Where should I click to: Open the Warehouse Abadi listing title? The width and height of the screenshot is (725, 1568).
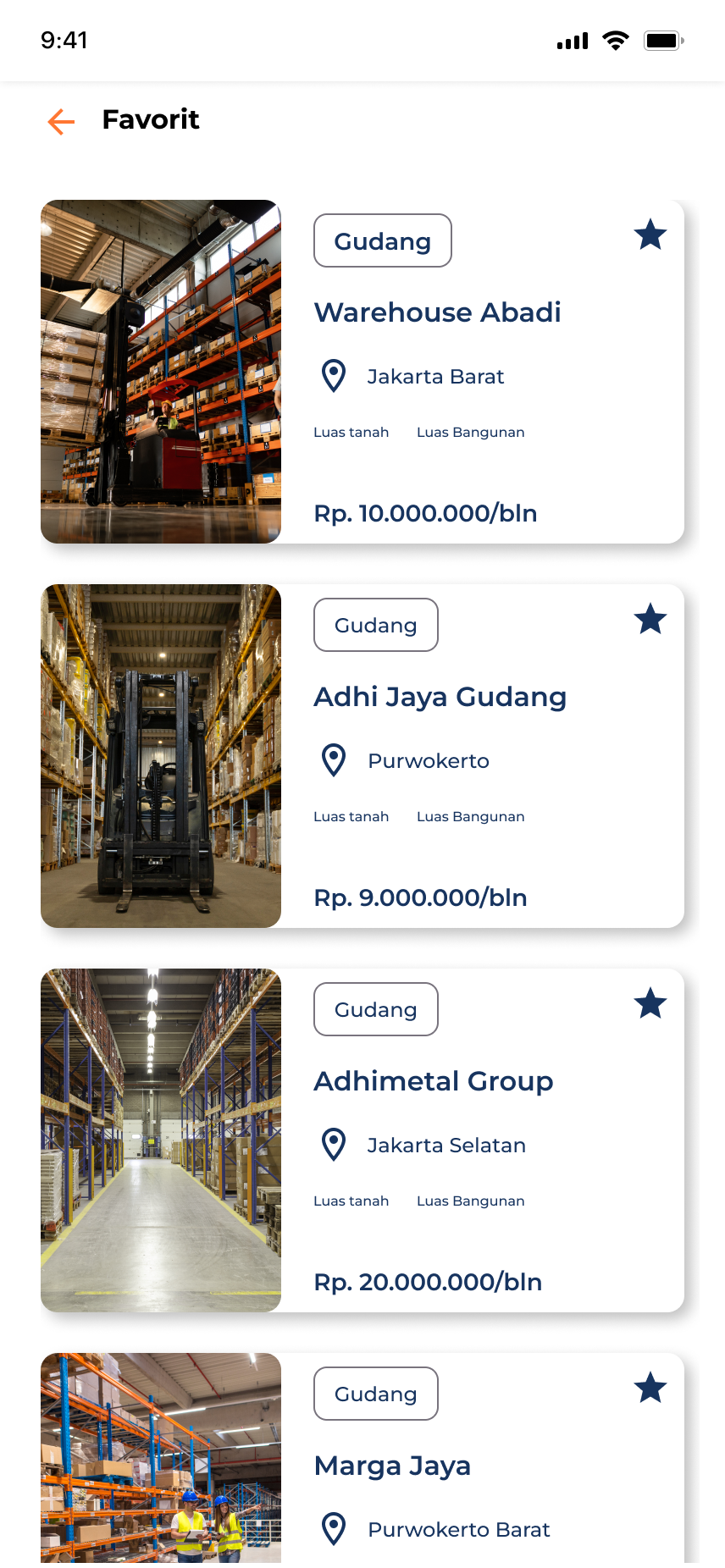tap(437, 312)
